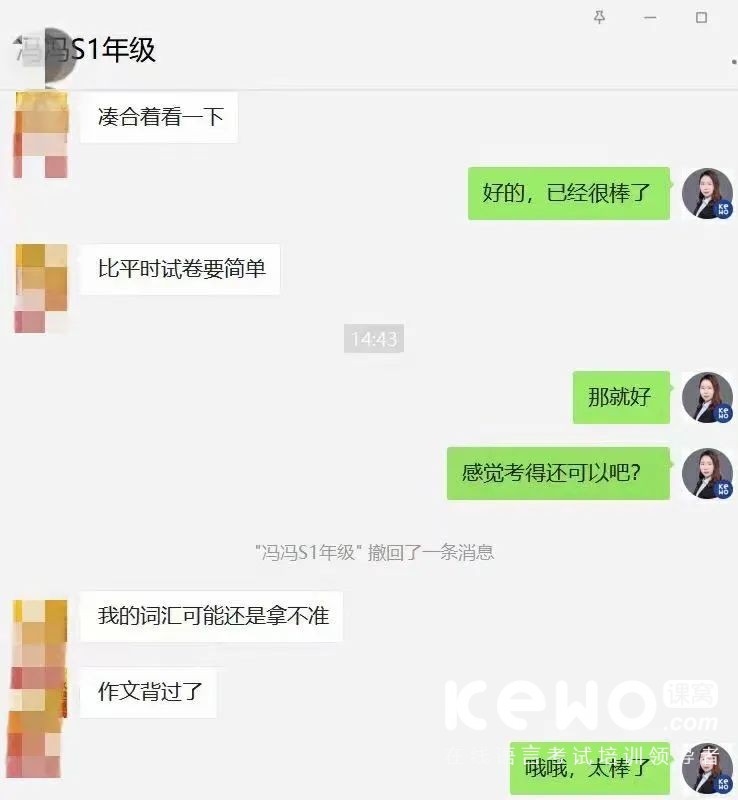The height and width of the screenshot is (800, 738).
Task: Open sender avatar beside 好的，已经很棒了
Action: pos(707,194)
